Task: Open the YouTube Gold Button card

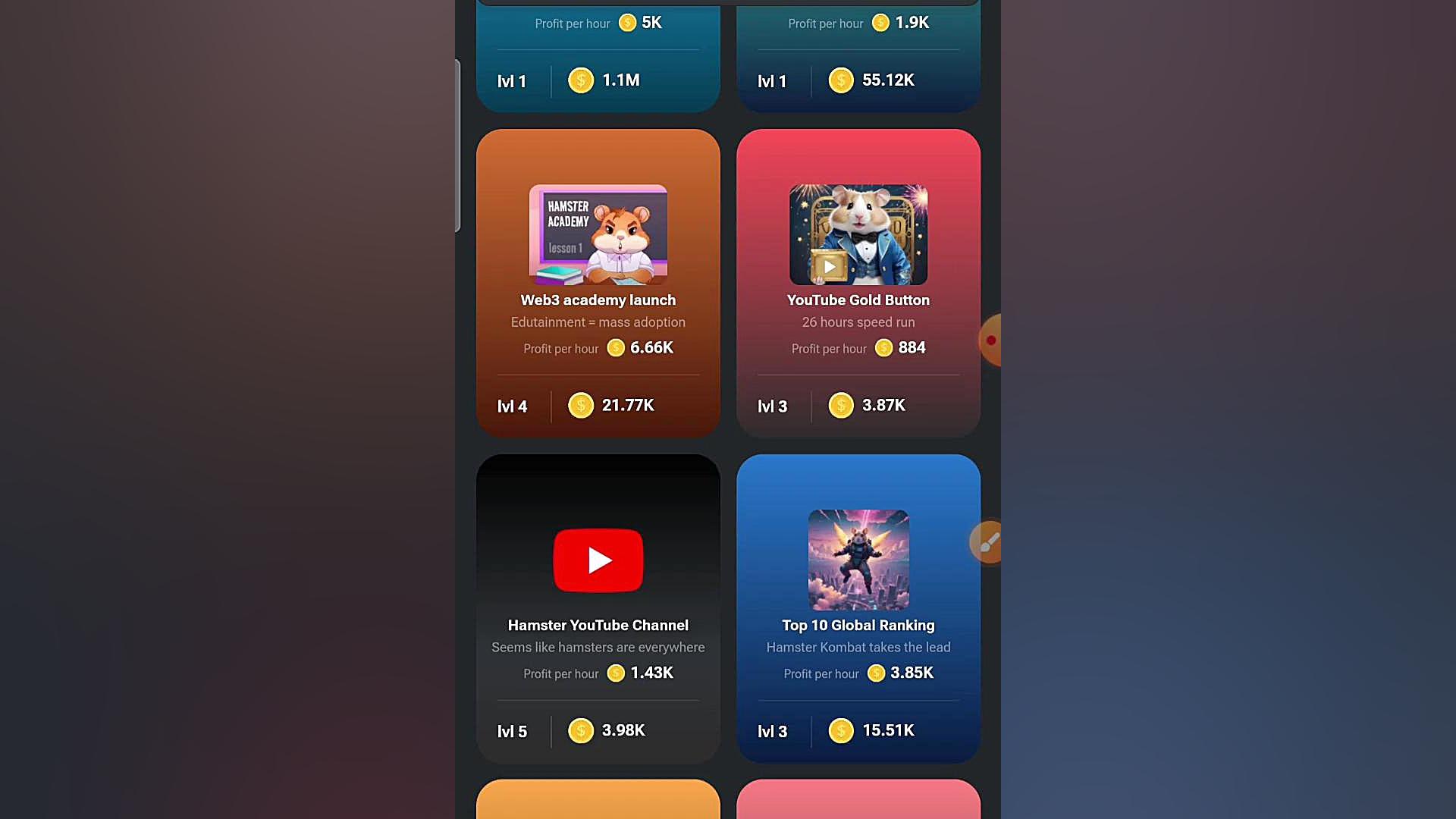Action: click(x=858, y=282)
